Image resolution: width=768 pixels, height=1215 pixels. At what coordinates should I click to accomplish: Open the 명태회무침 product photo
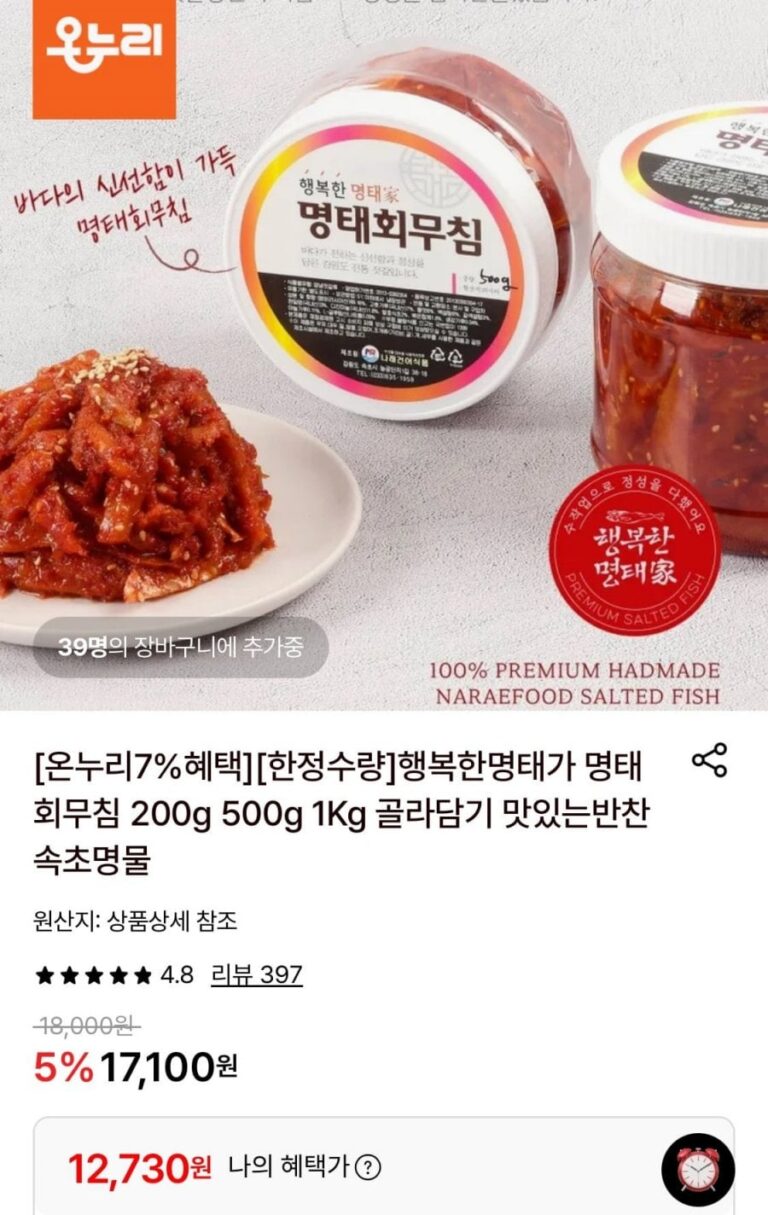(384, 355)
